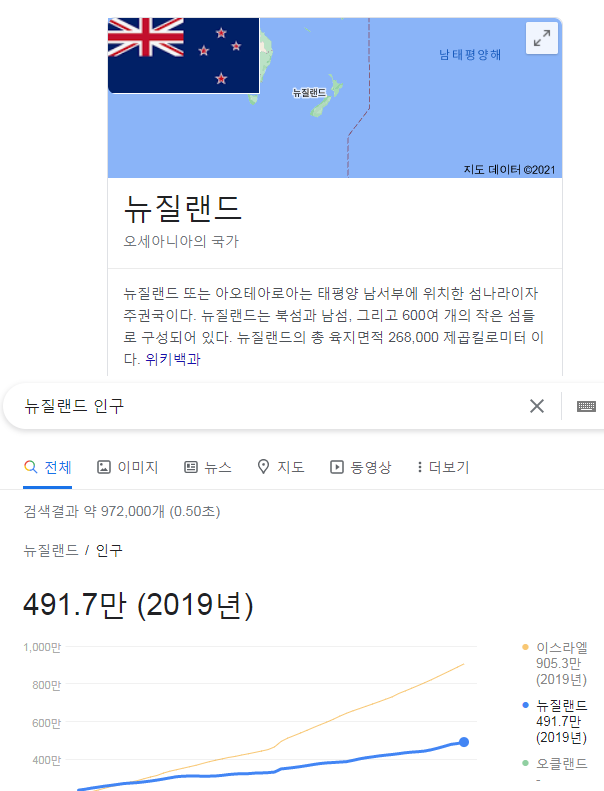Expand the New Zealand map
The height and width of the screenshot is (791, 604).
541,39
